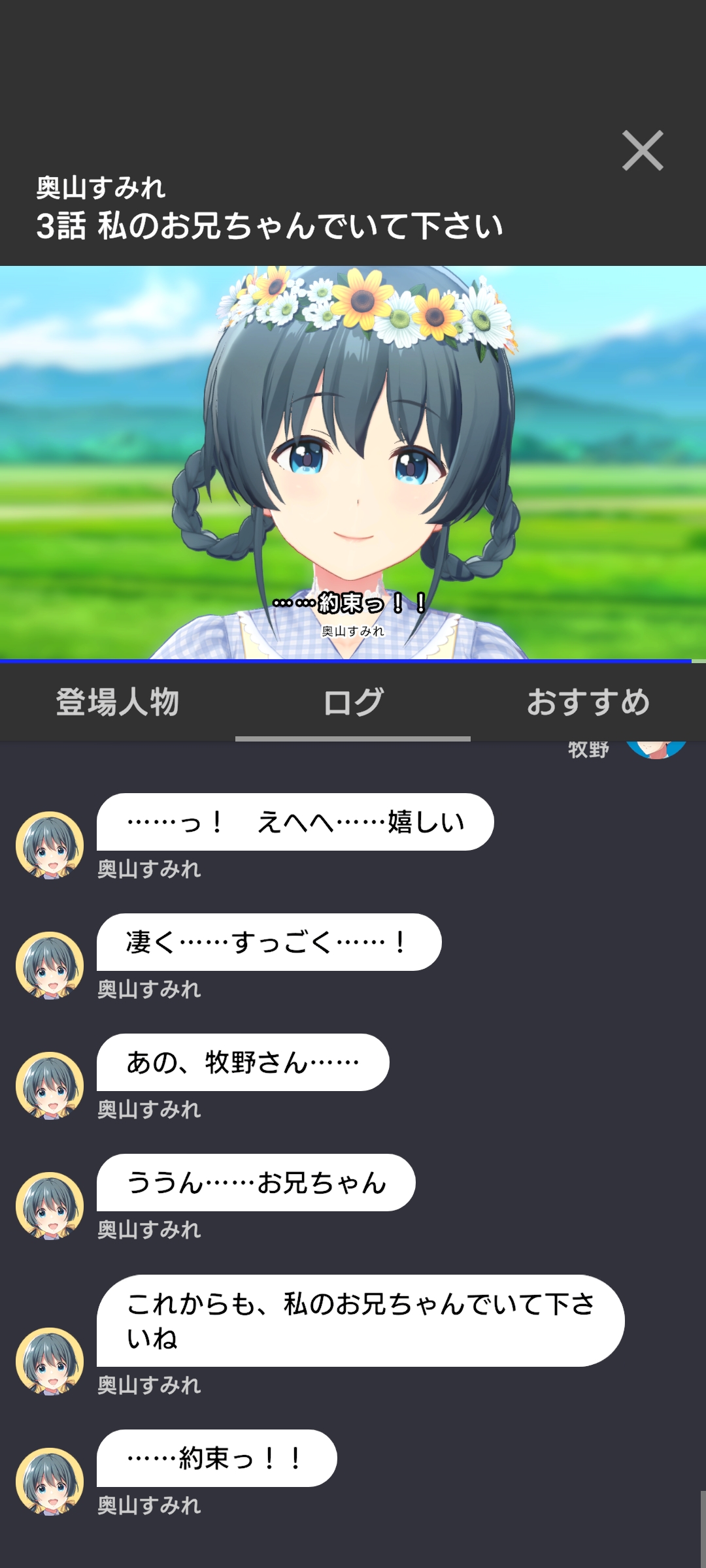Open the おすすめ tab
The image size is (706, 1568).
588,702
